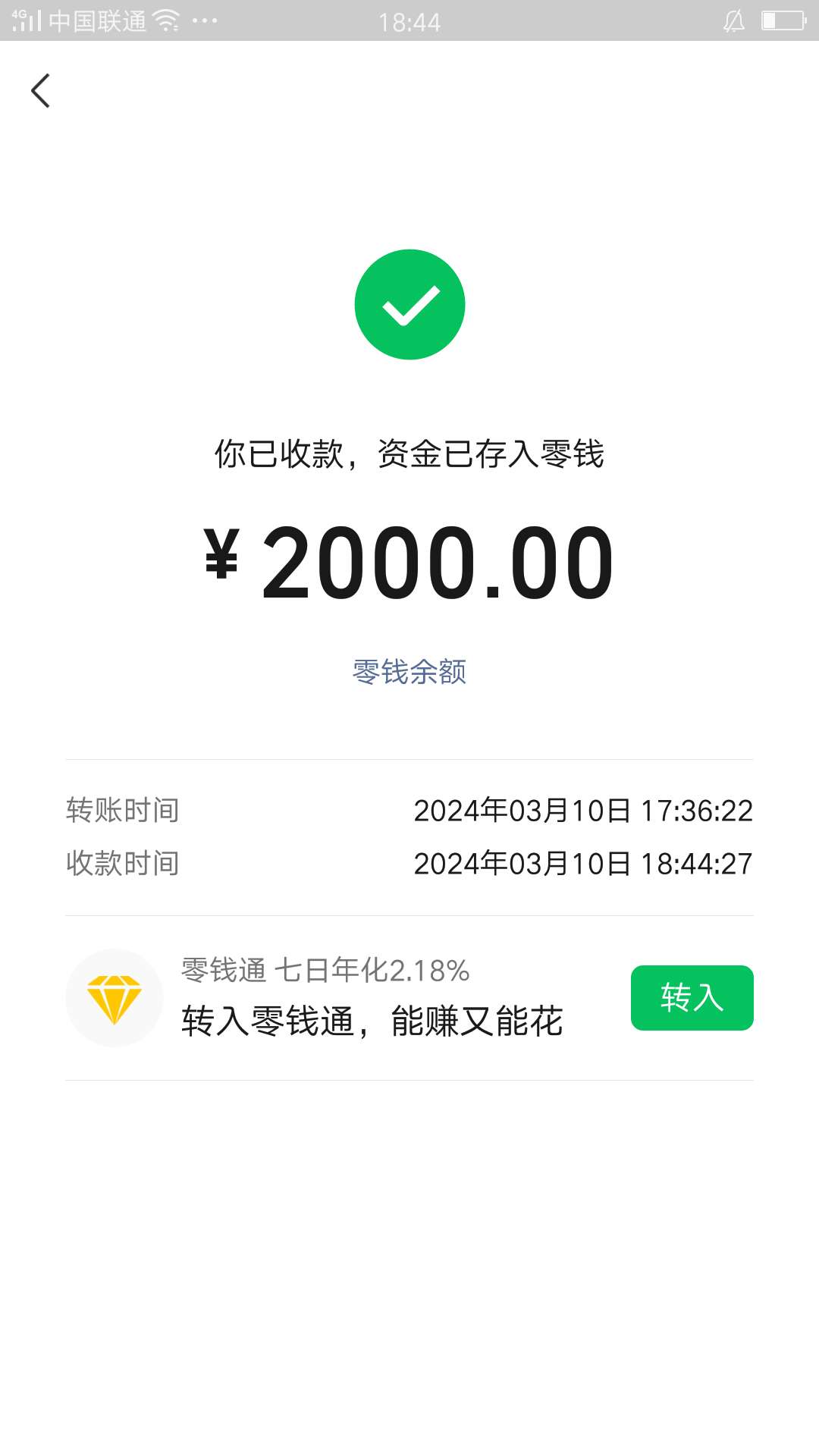Open the 零钱余额 link

(409, 672)
